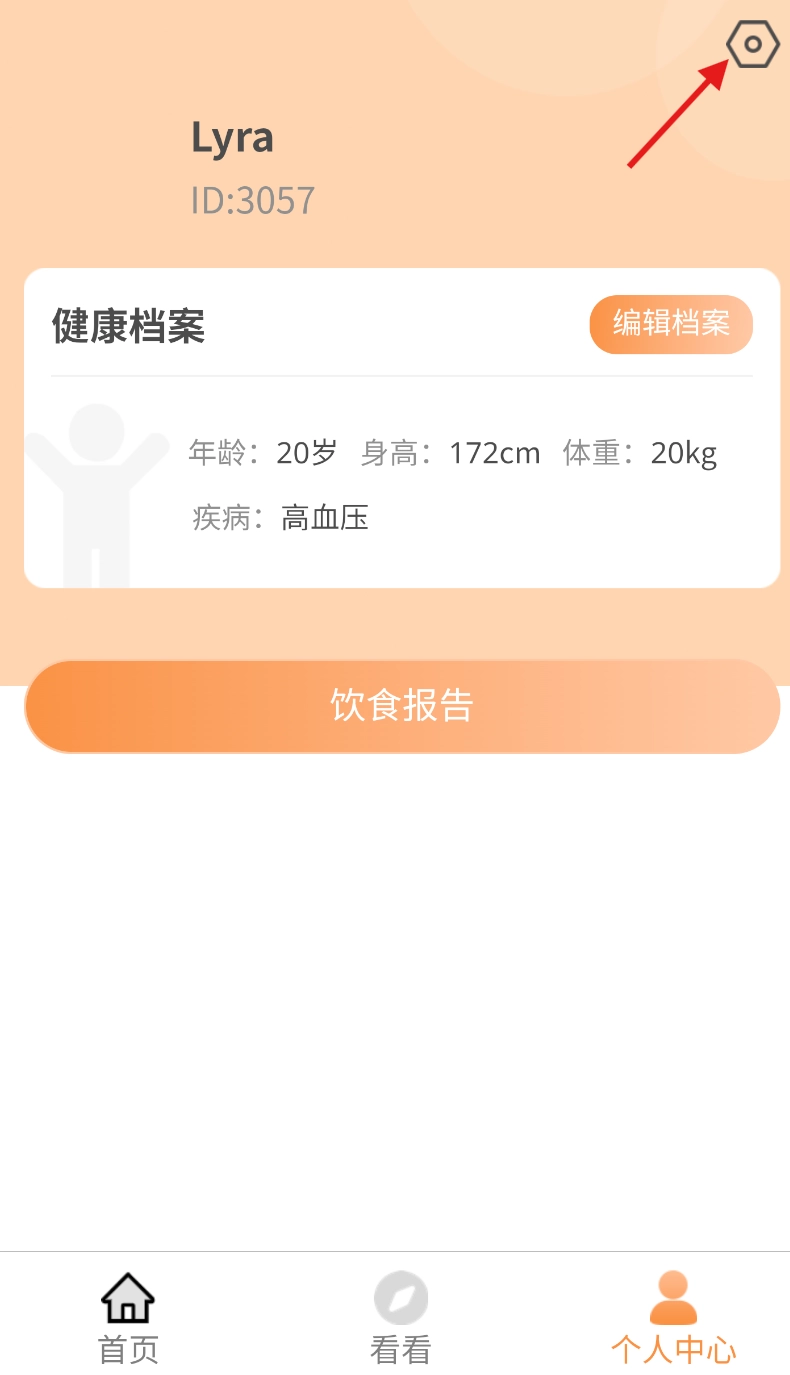Select the 个人中心 tab
This screenshot has width=790, height=1375.
(x=673, y=1317)
